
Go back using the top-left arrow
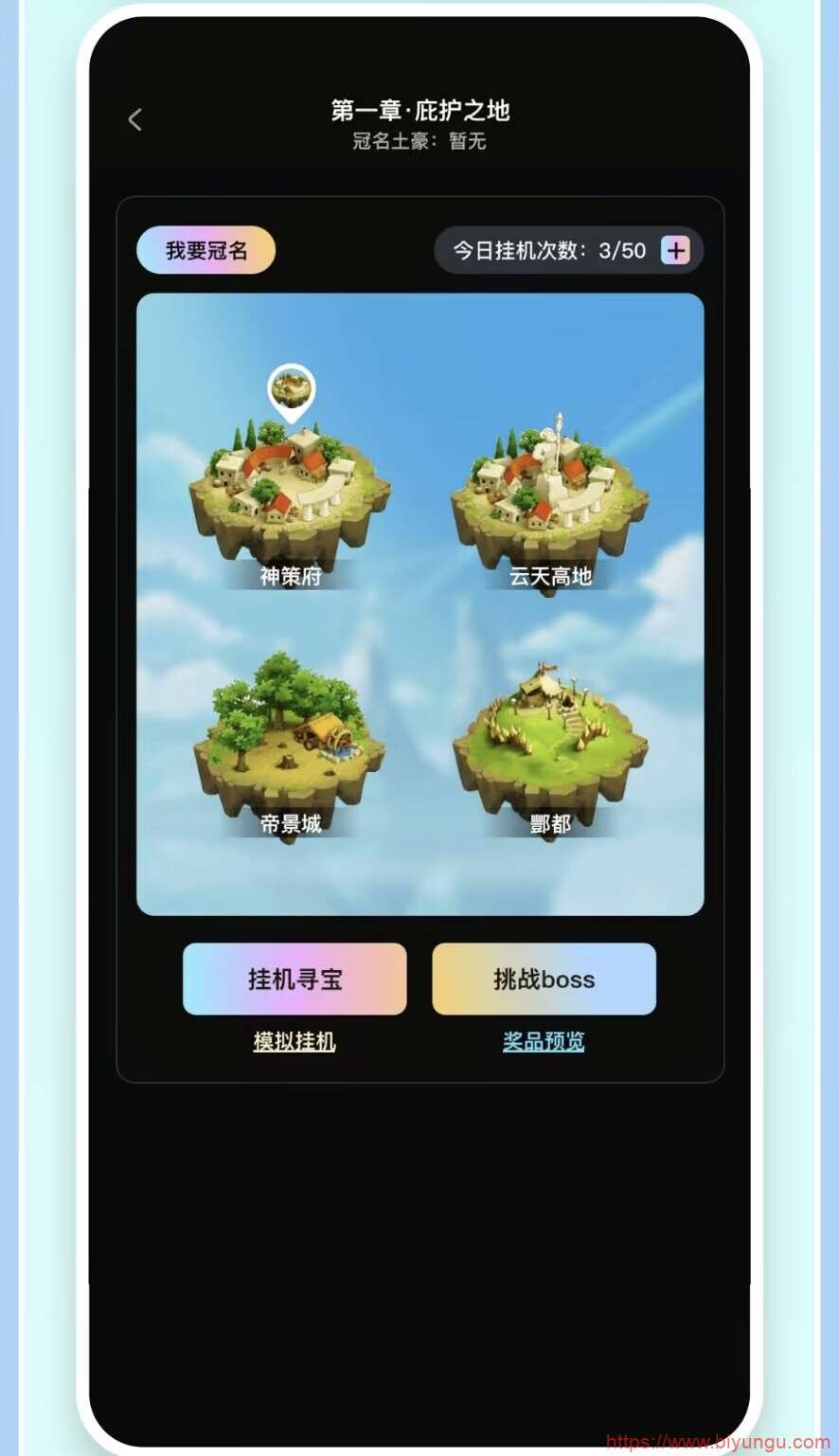point(134,119)
